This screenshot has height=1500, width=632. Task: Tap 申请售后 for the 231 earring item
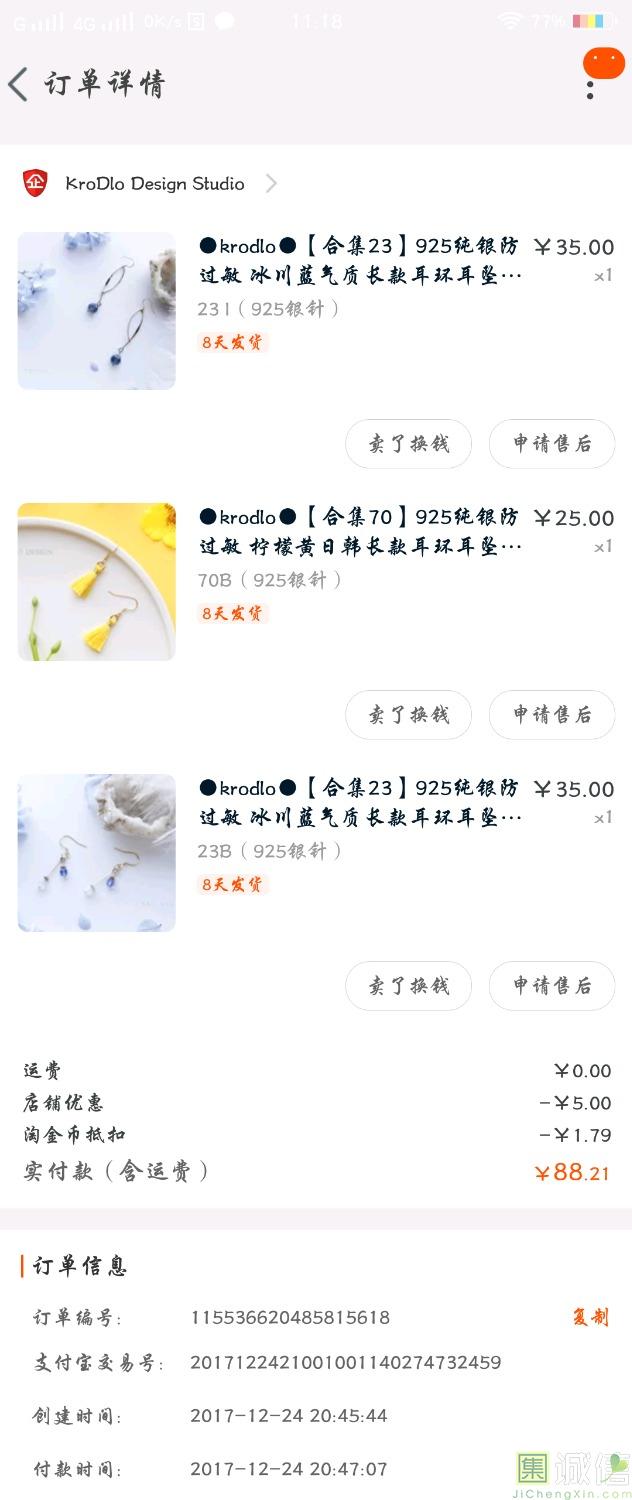click(x=551, y=444)
